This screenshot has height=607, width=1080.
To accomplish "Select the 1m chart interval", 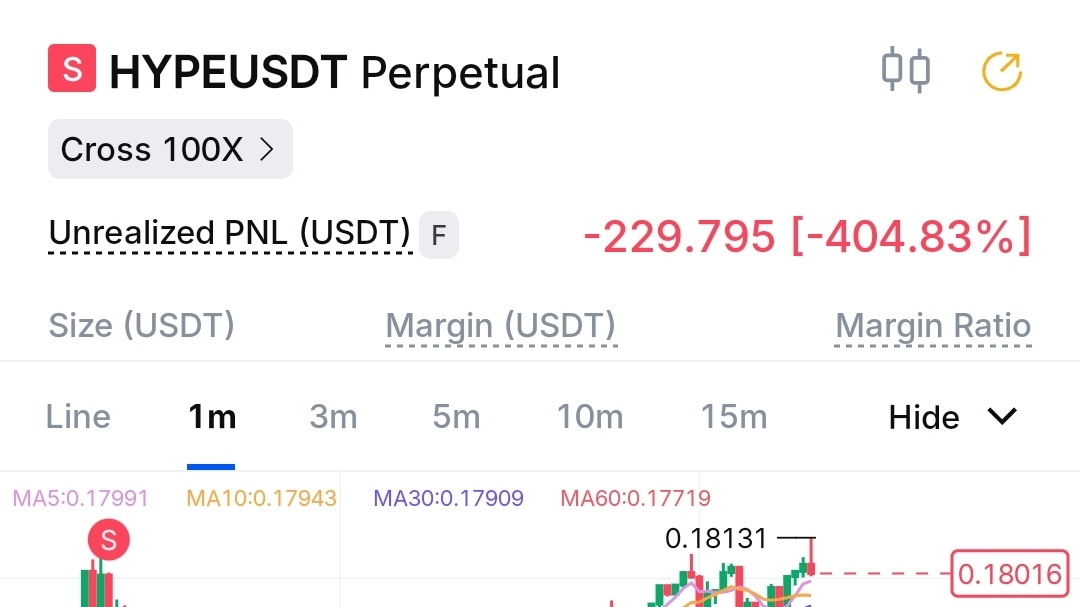I will tap(212, 417).
